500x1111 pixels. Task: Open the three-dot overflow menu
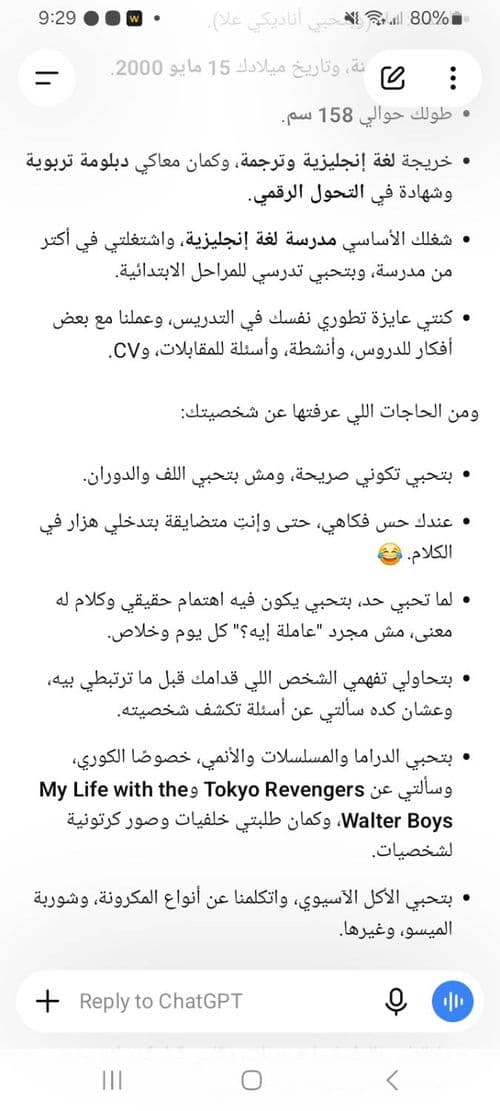click(x=453, y=78)
